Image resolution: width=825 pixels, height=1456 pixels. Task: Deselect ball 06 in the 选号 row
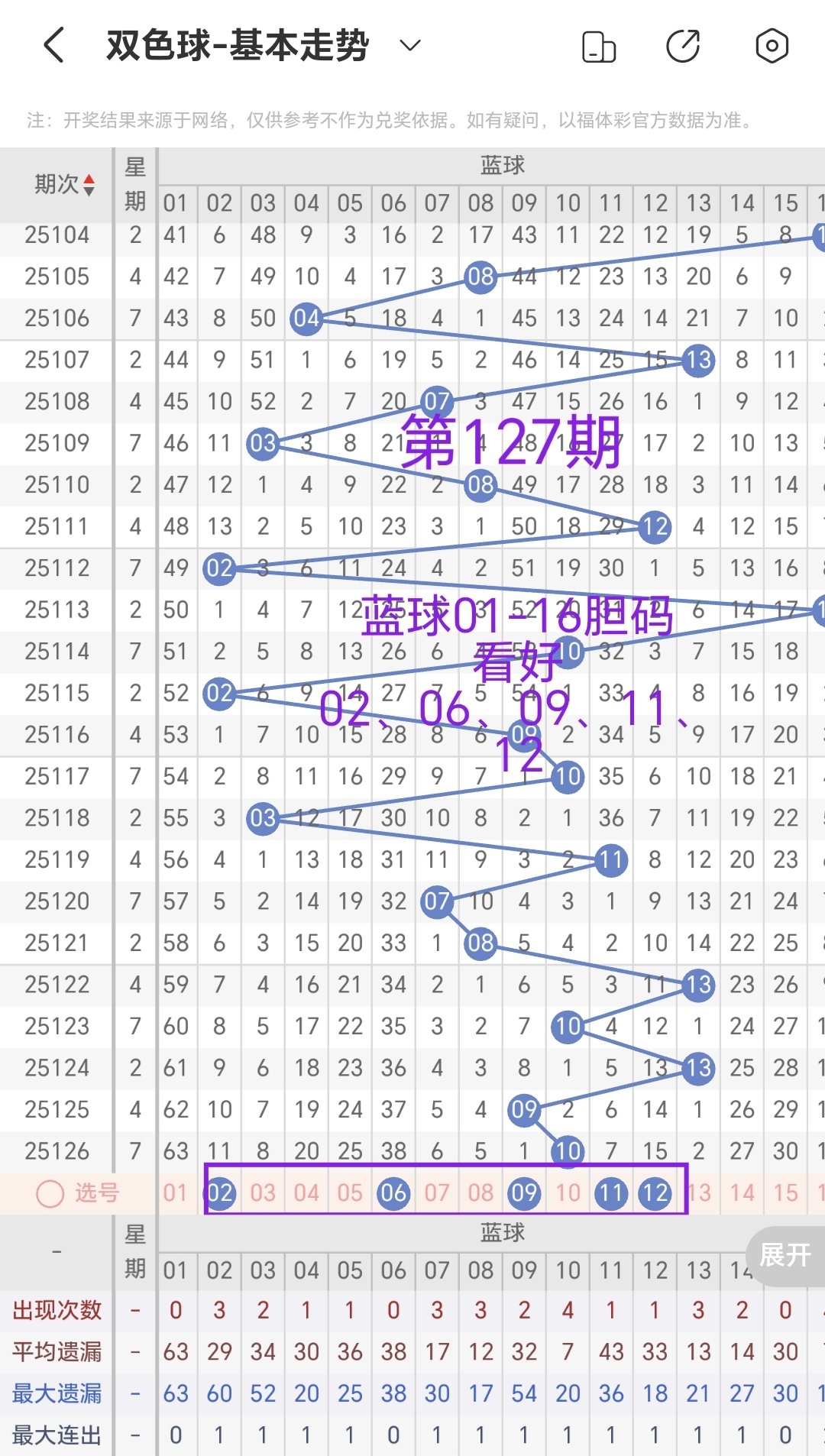click(x=393, y=1192)
